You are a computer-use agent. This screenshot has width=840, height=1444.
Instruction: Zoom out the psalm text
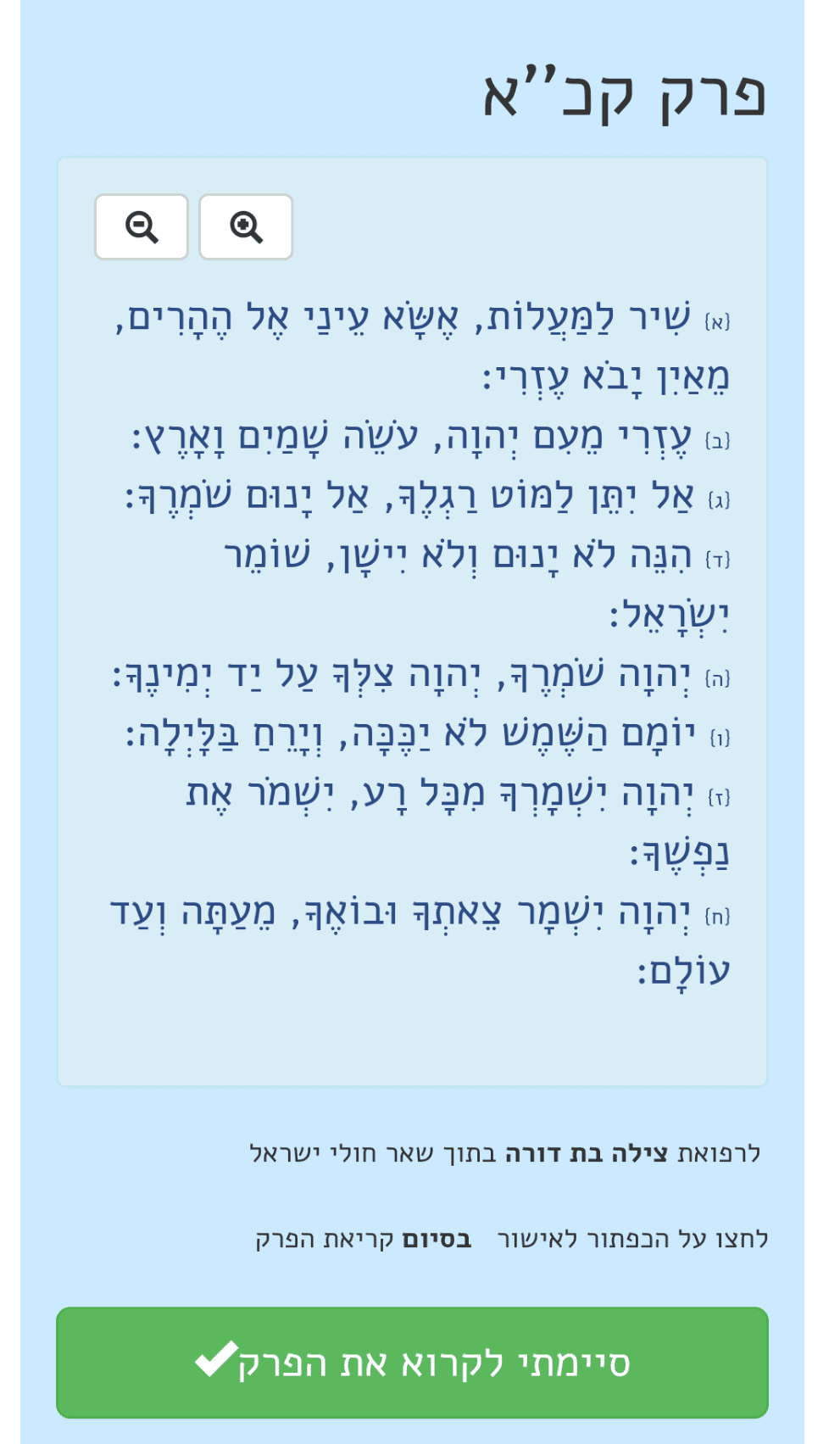[142, 227]
